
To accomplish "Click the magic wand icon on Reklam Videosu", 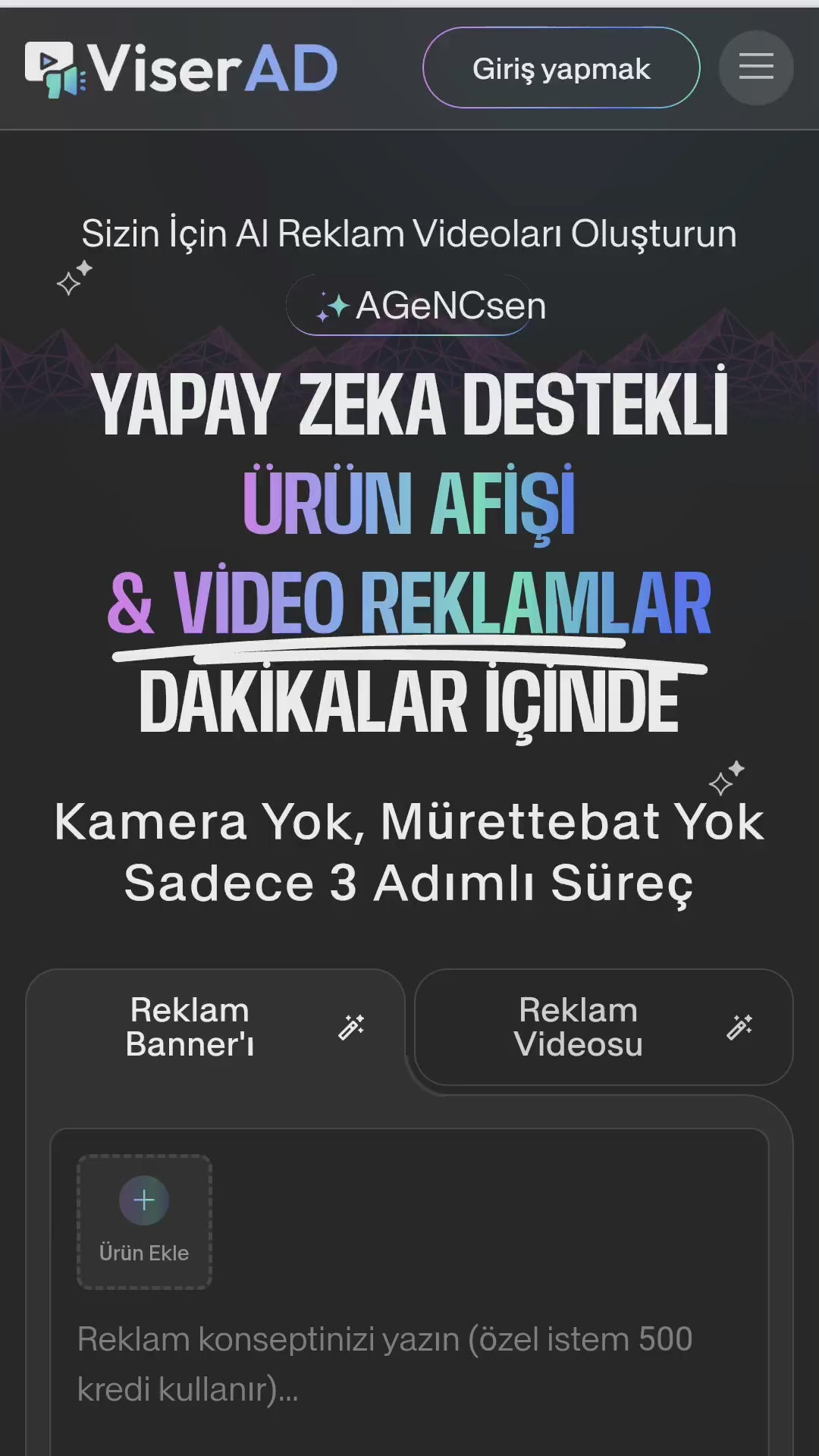I will tap(740, 1028).
